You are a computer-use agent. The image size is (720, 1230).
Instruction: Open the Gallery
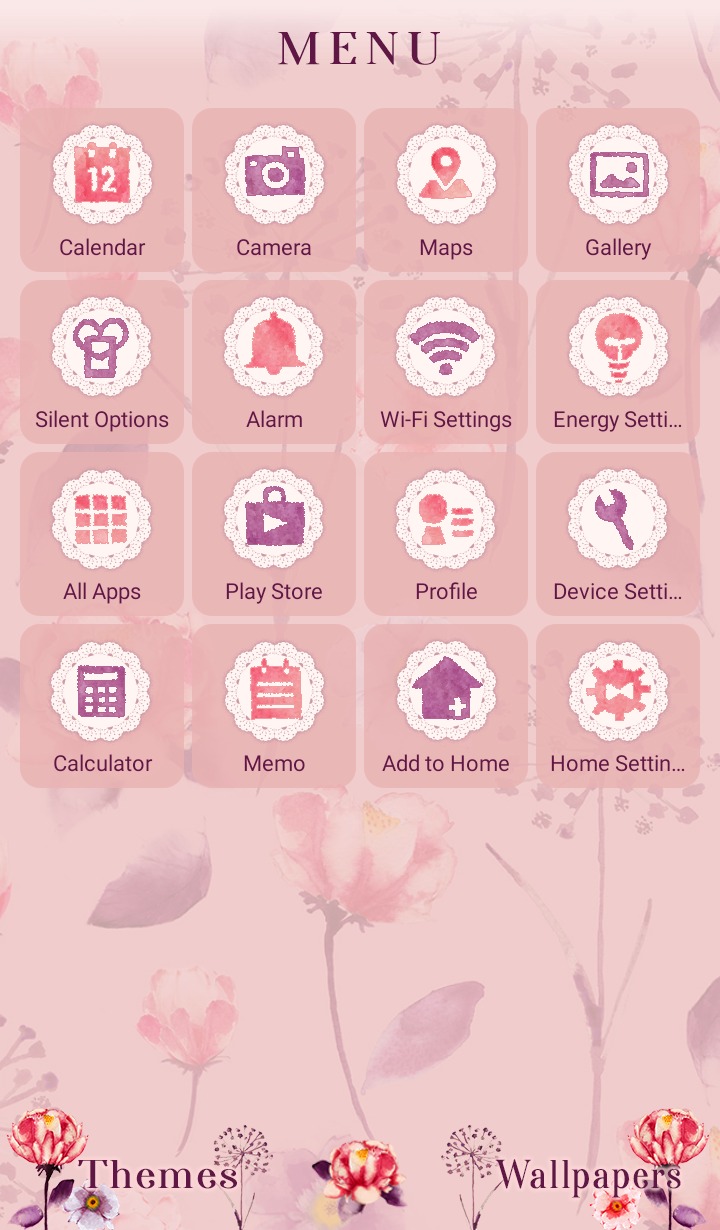pyautogui.click(x=618, y=190)
